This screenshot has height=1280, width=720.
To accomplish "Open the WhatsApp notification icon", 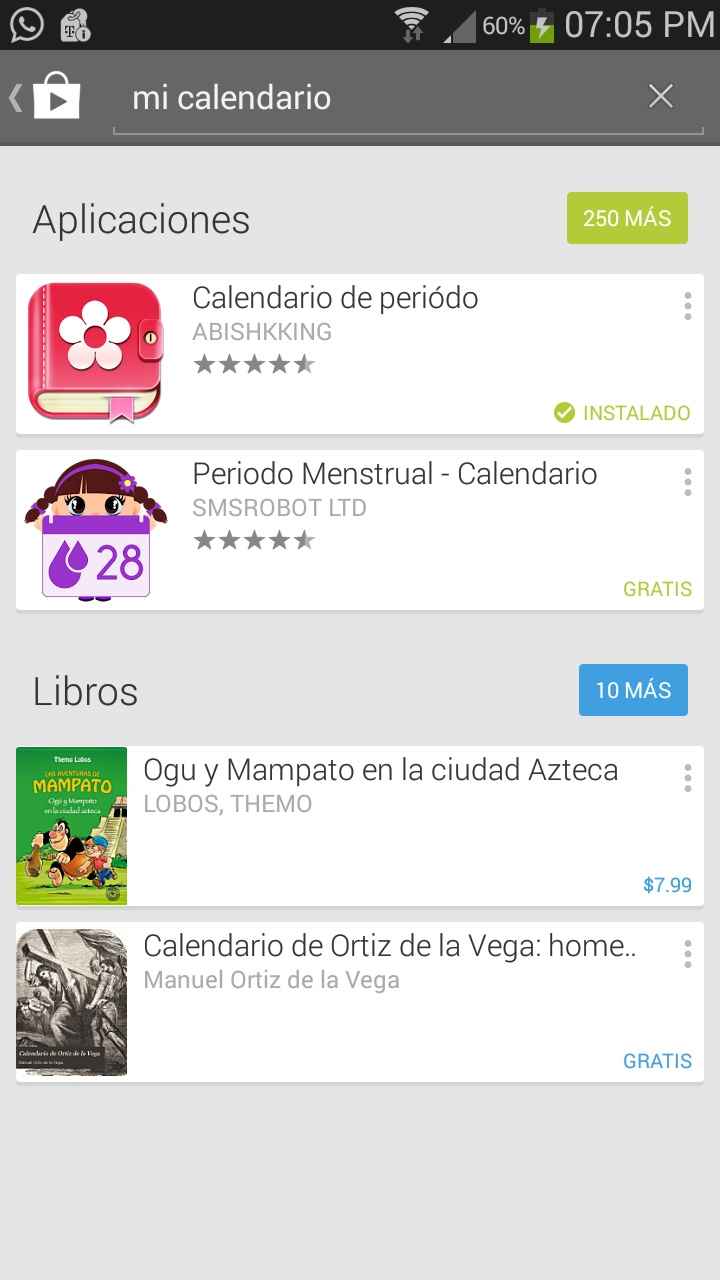I will [24, 23].
